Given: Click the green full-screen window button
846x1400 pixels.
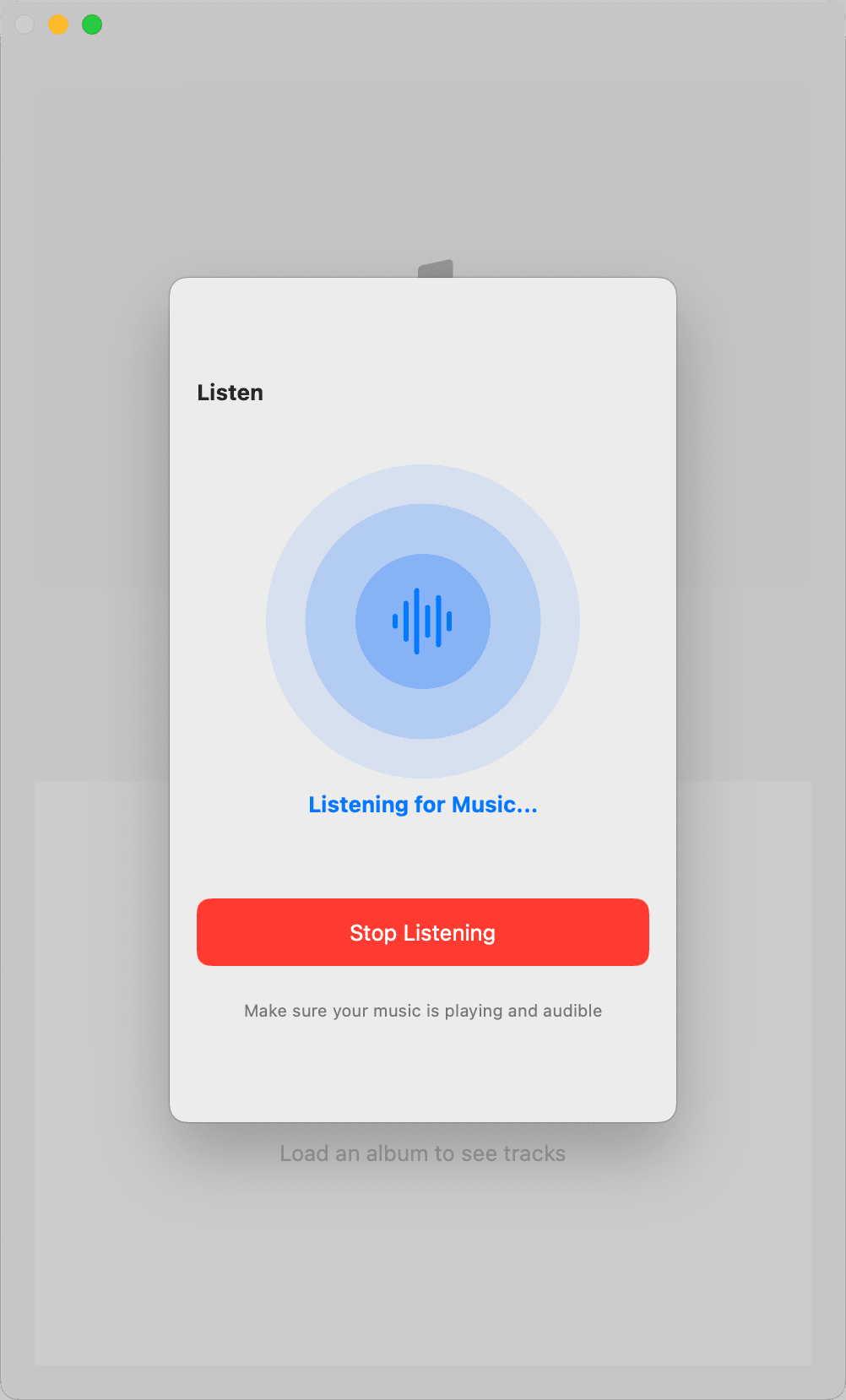Looking at the screenshot, I should pos(92,25).
